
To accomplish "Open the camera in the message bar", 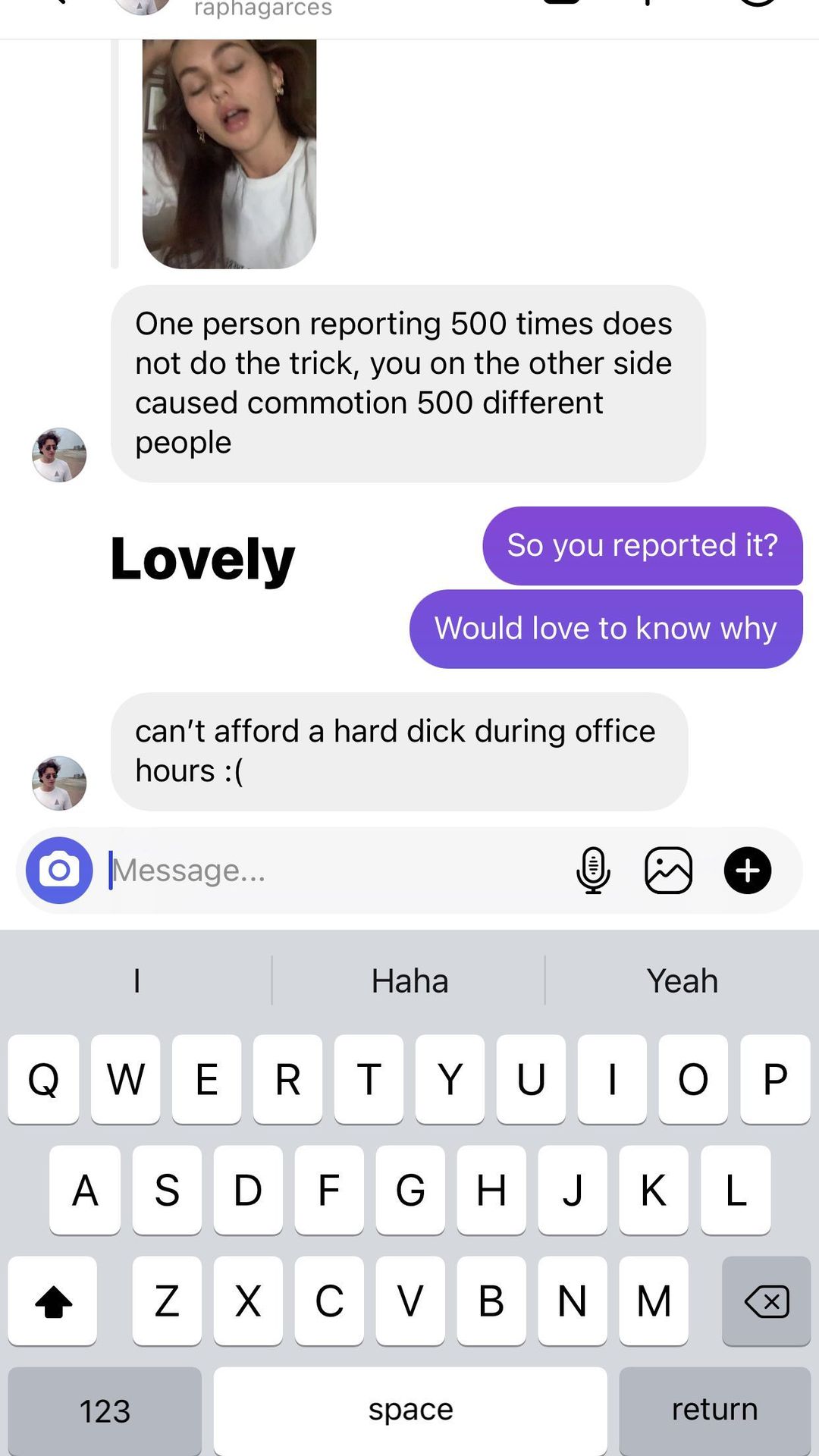I will point(59,870).
